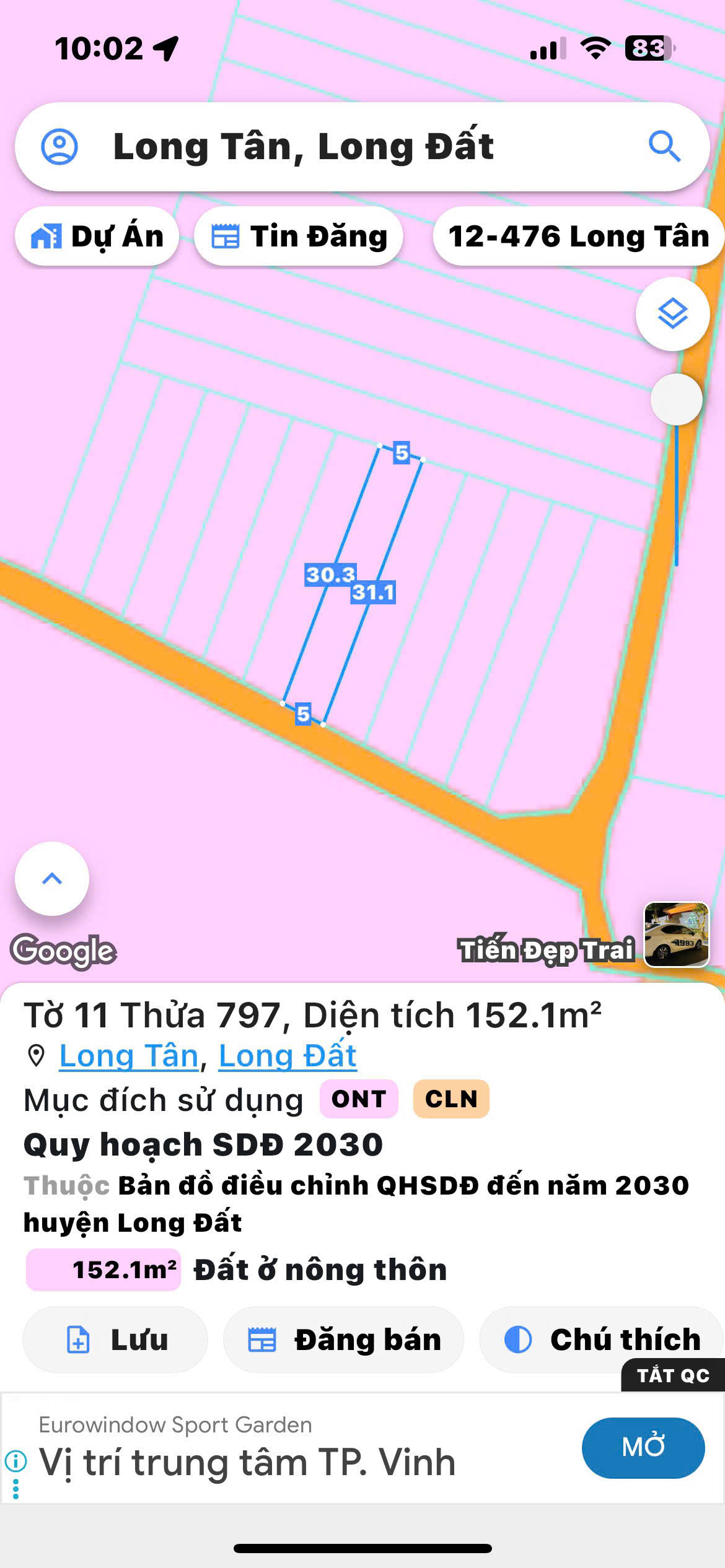Tap the opacity slider handle
Image resolution: width=725 pixels, height=1568 pixels.
point(676,399)
